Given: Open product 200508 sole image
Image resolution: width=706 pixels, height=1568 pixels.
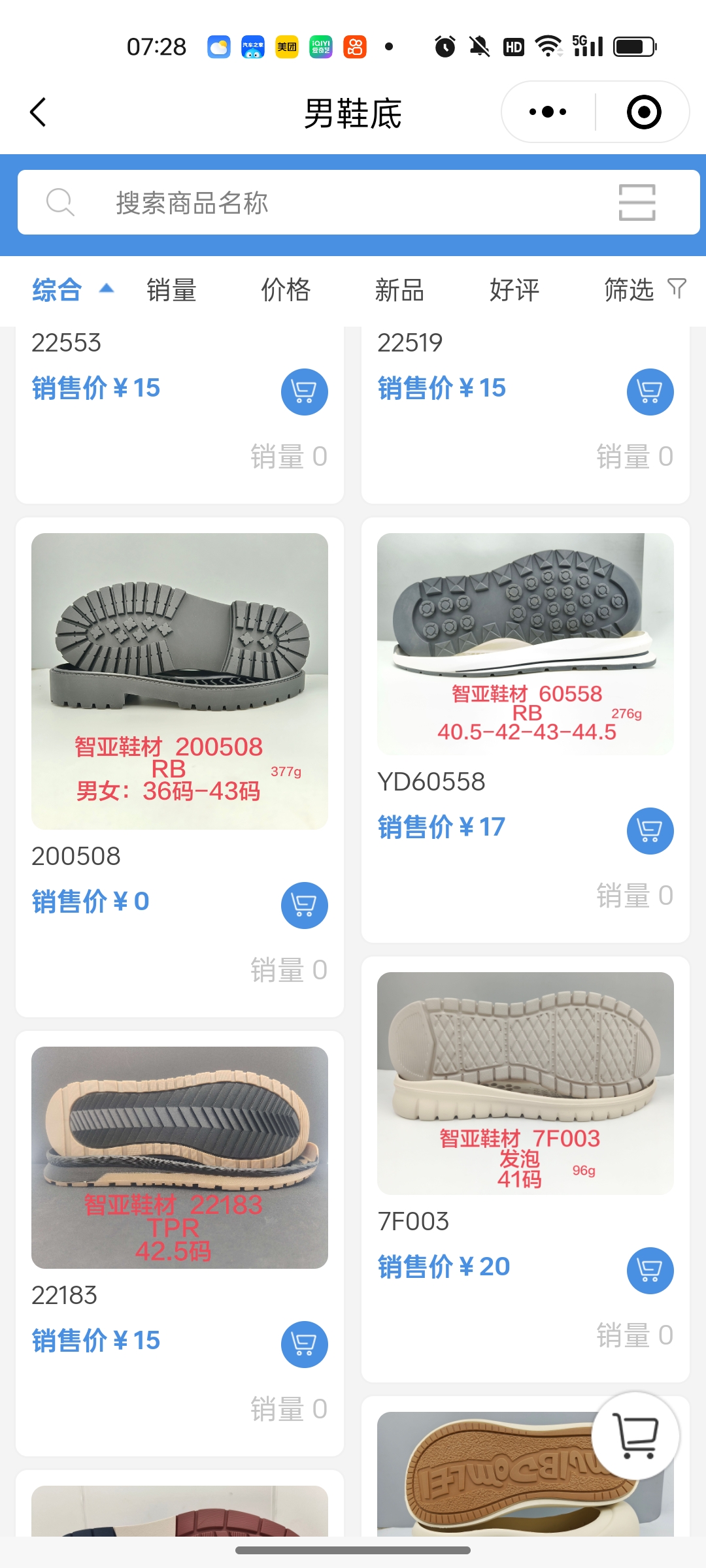Looking at the screenshot, I should coord(180,681).
